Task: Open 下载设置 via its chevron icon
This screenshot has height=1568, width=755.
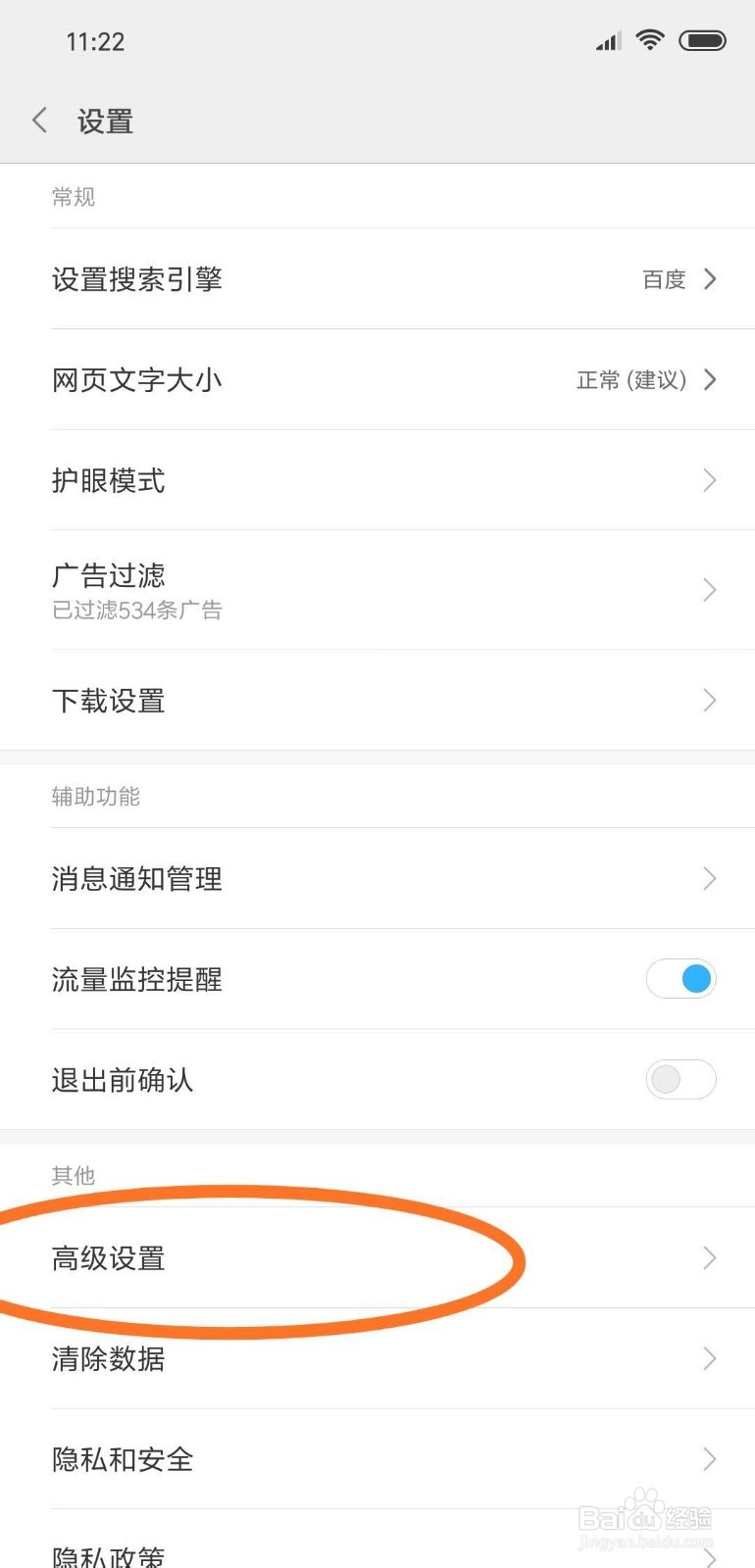Action: pos(710,700)
